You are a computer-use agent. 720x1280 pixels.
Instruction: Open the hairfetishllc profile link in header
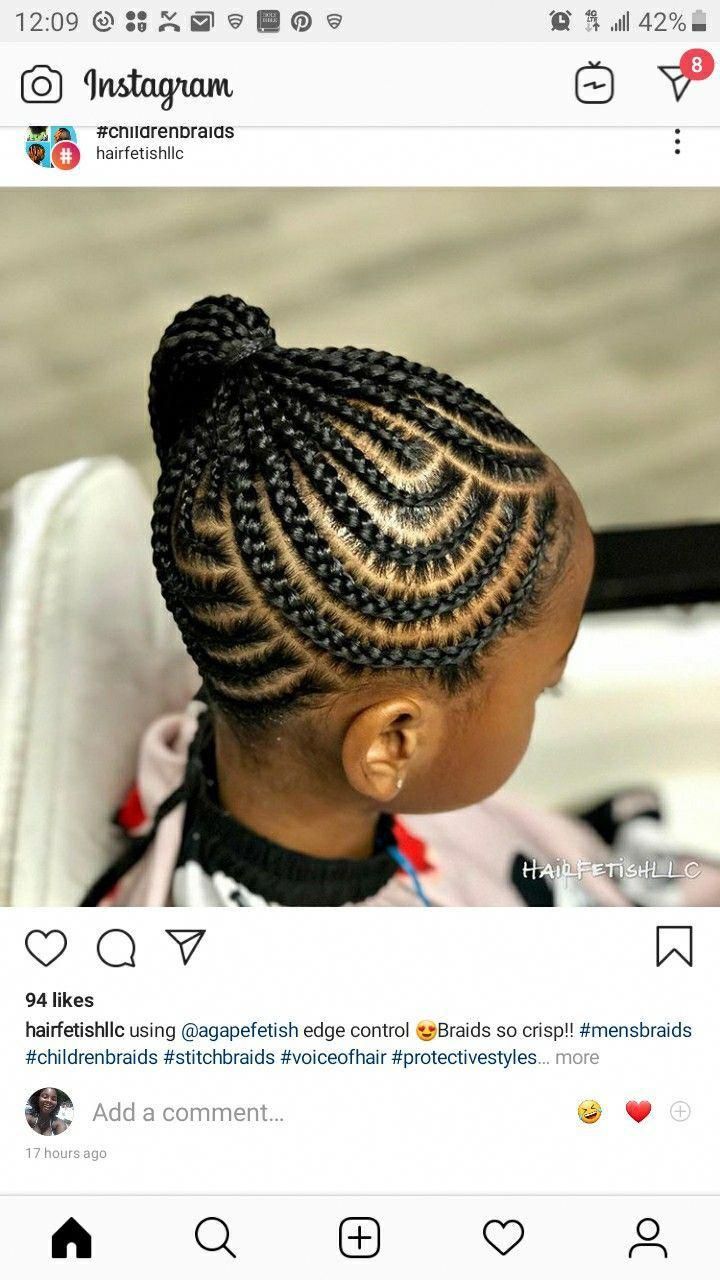pyautogui.click(x=139, y=153)
